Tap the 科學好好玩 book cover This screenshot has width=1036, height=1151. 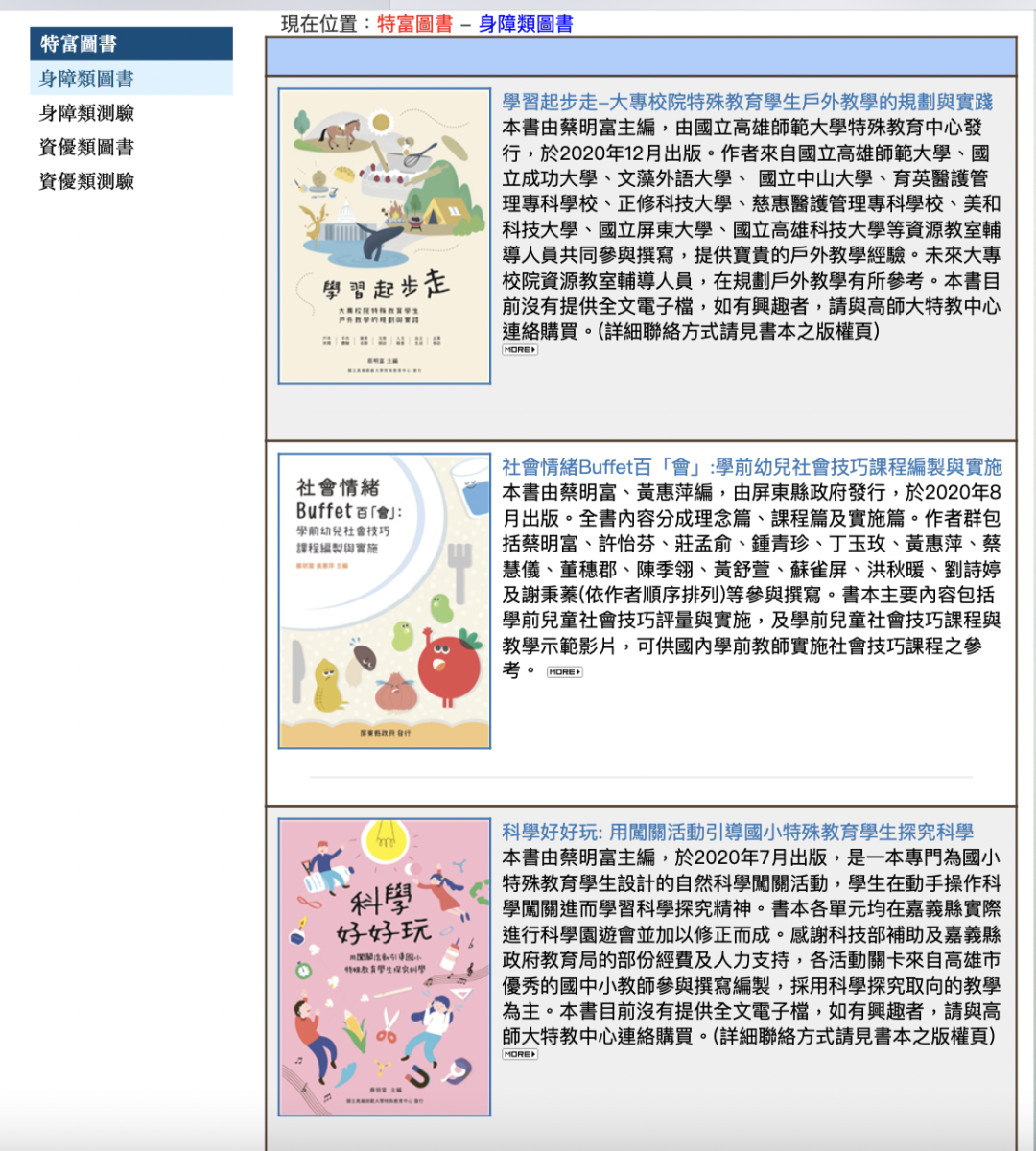point(384,967)
